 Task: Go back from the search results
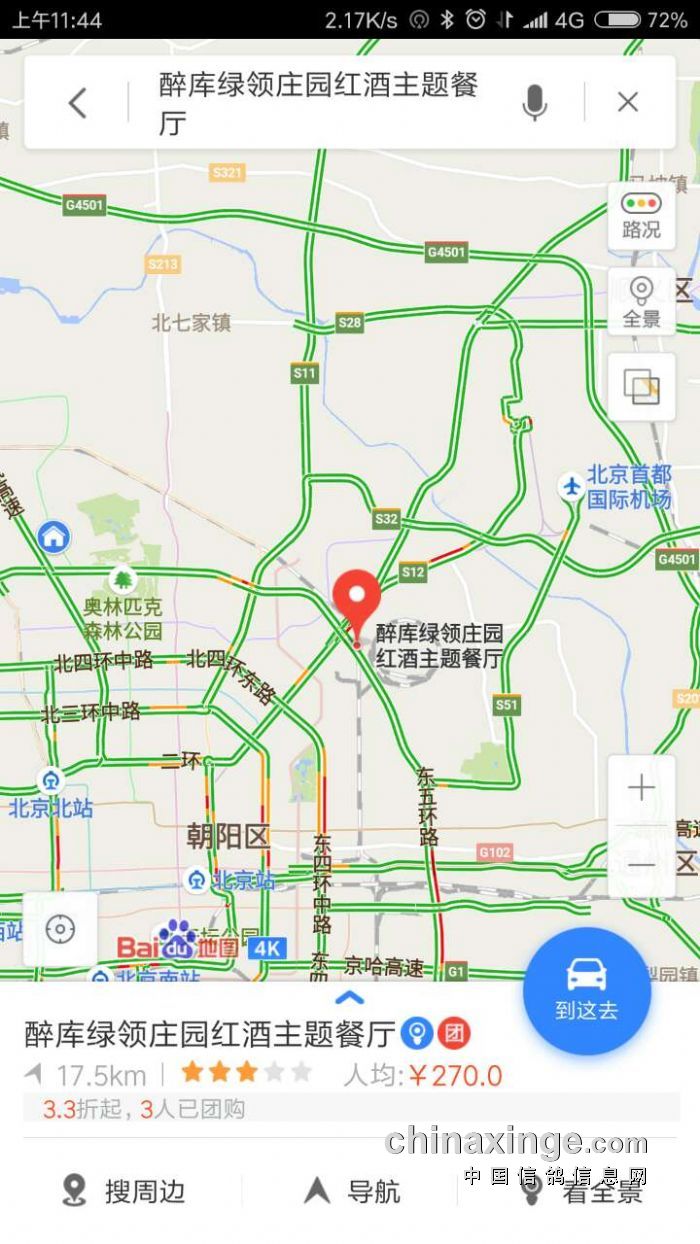(x=78, y=102)
